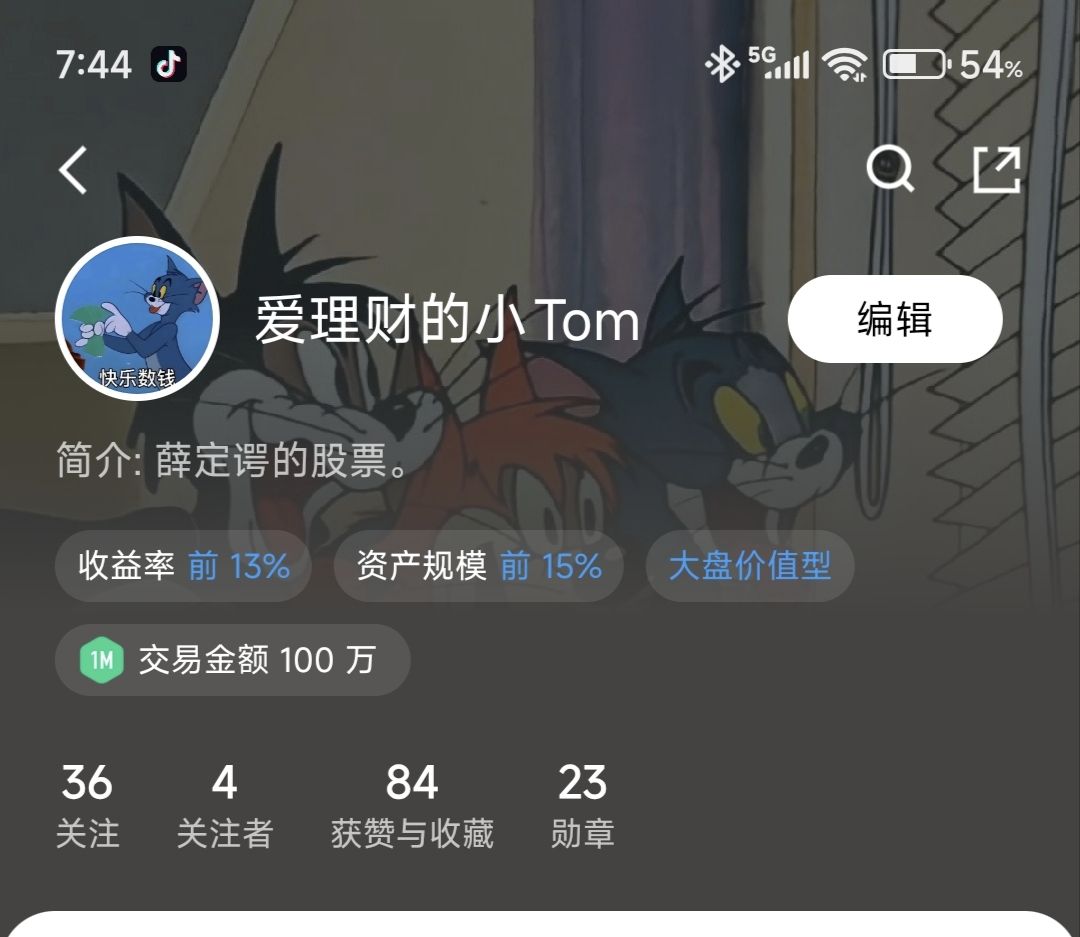Go back using the back arrow
The image size is (1080, 937).
(x=73, y=170)
